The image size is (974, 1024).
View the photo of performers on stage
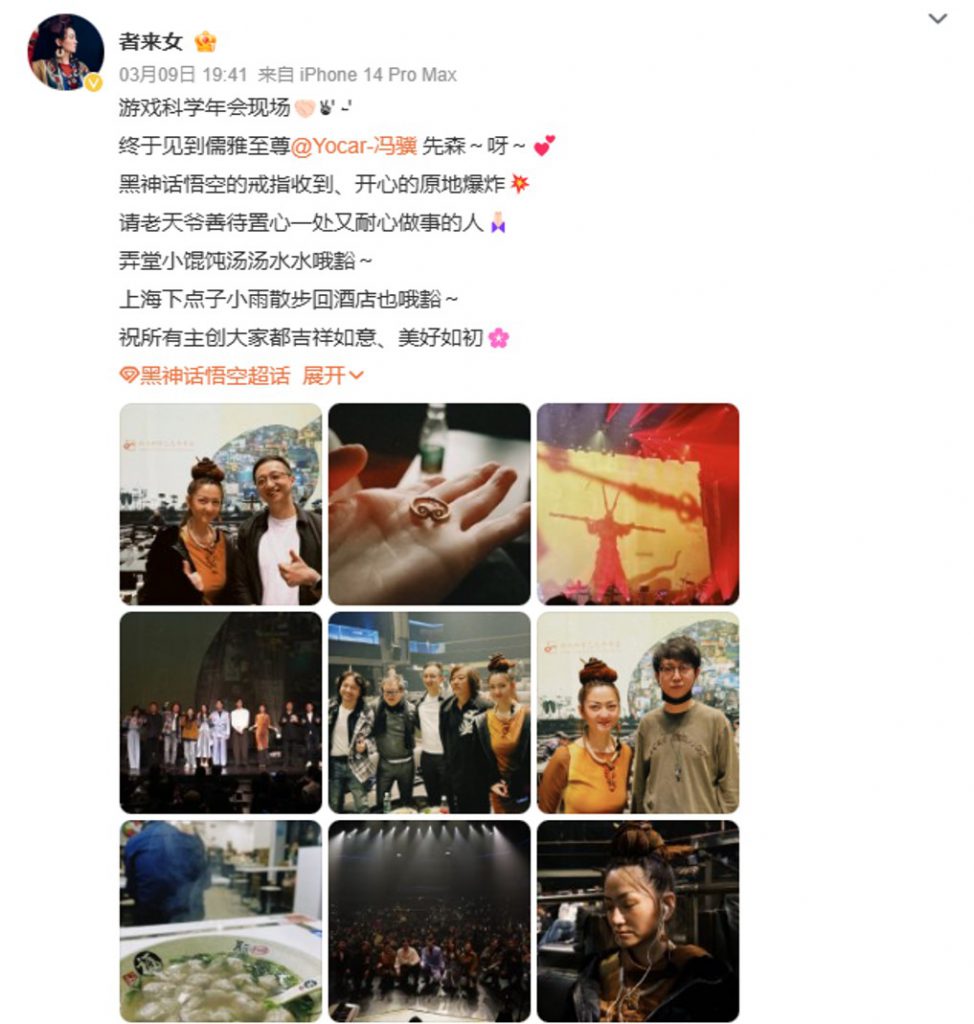(221, 712)
